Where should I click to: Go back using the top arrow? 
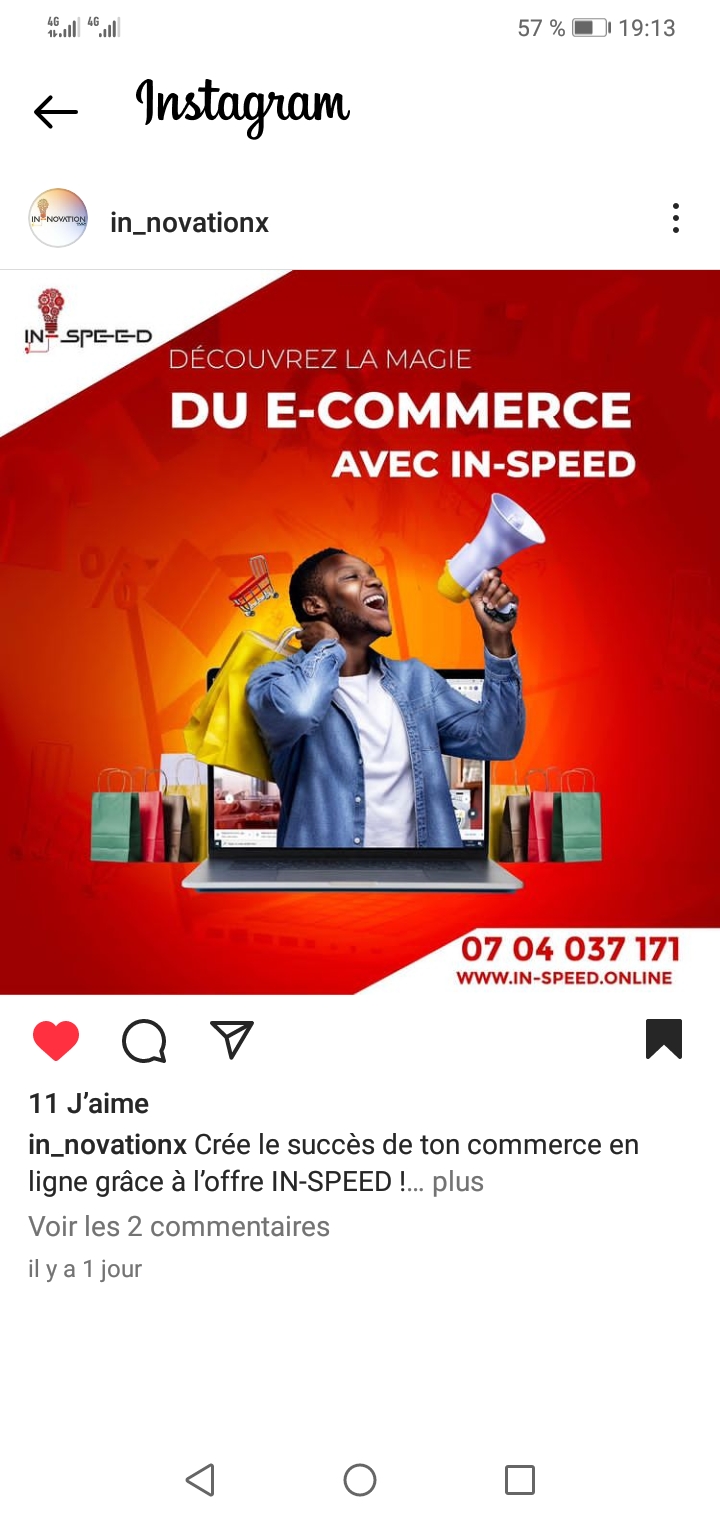[x=56, y=111]
